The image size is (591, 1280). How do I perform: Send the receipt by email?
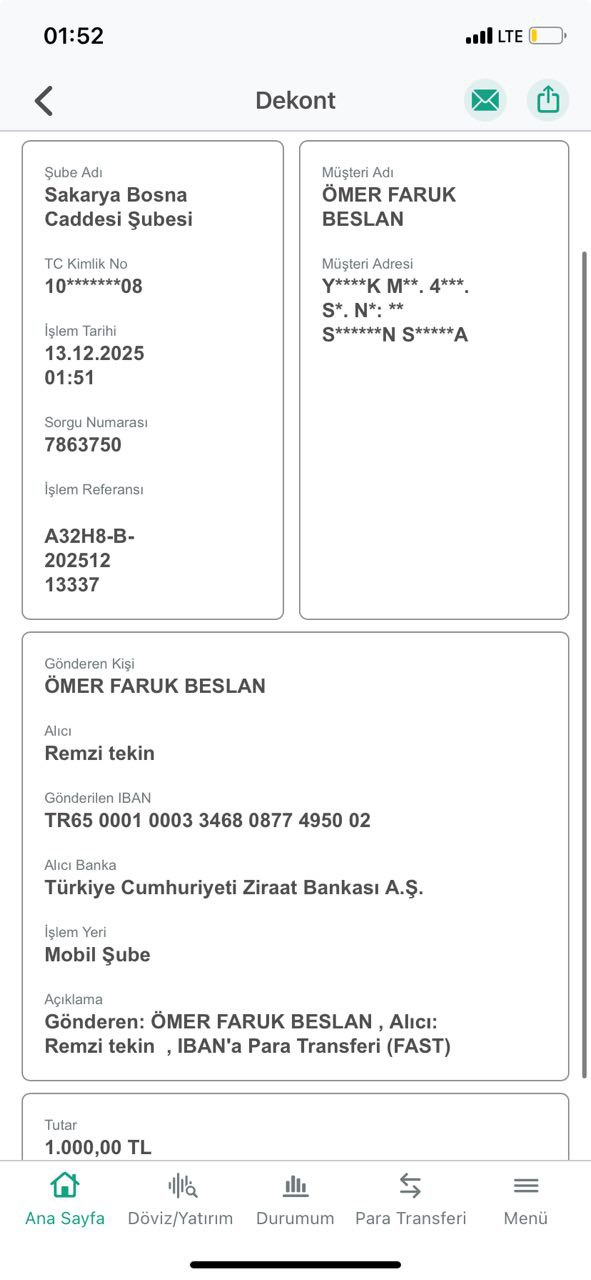coord(485,101)
